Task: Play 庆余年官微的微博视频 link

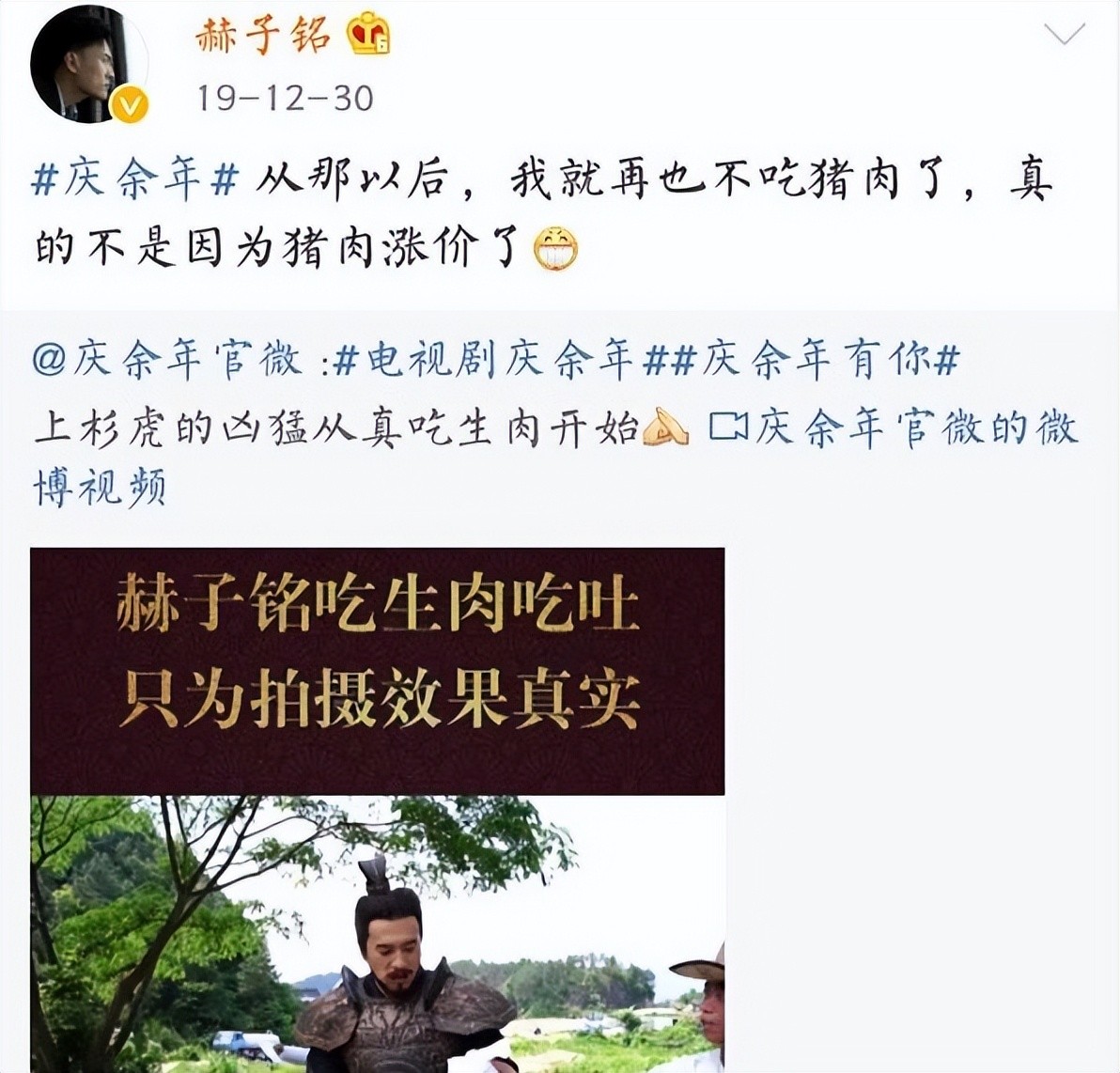Action: point(893,428)
